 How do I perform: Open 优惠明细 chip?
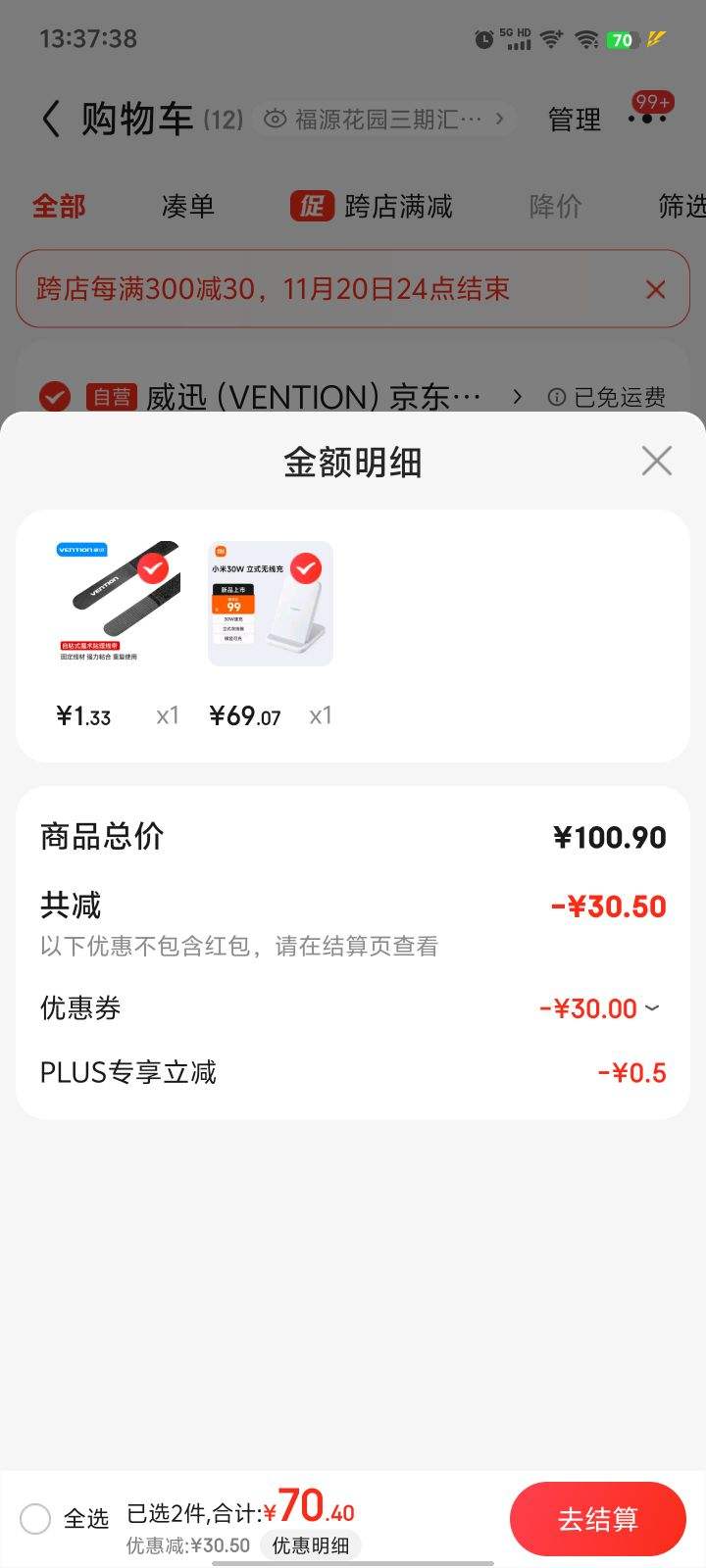[311, 1545]
